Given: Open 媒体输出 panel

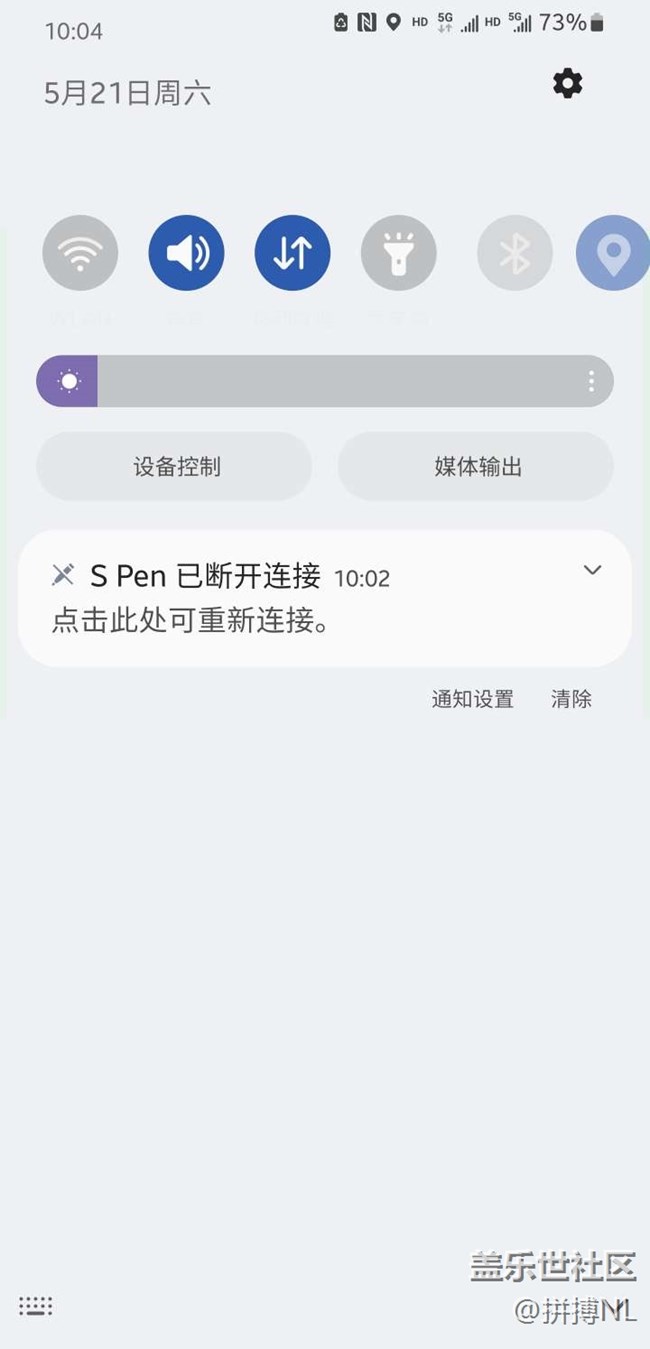Looking at the screenshot, I should 475,467.
